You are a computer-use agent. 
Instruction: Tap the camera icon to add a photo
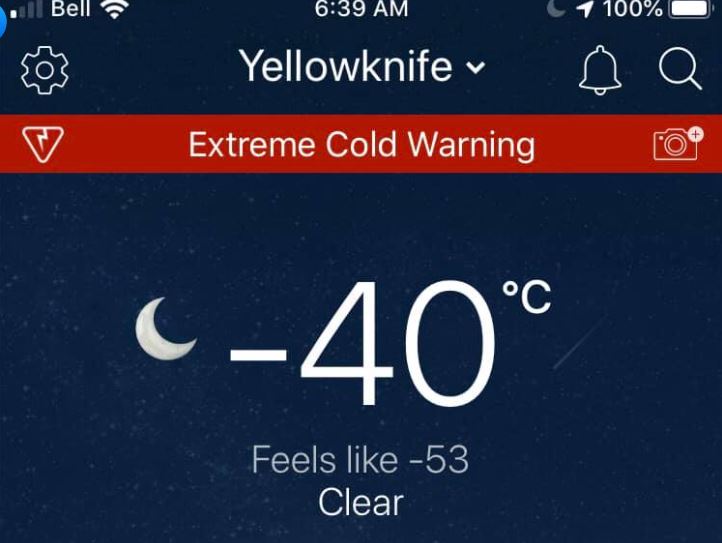pyautogui.click(x=677, y=143)
